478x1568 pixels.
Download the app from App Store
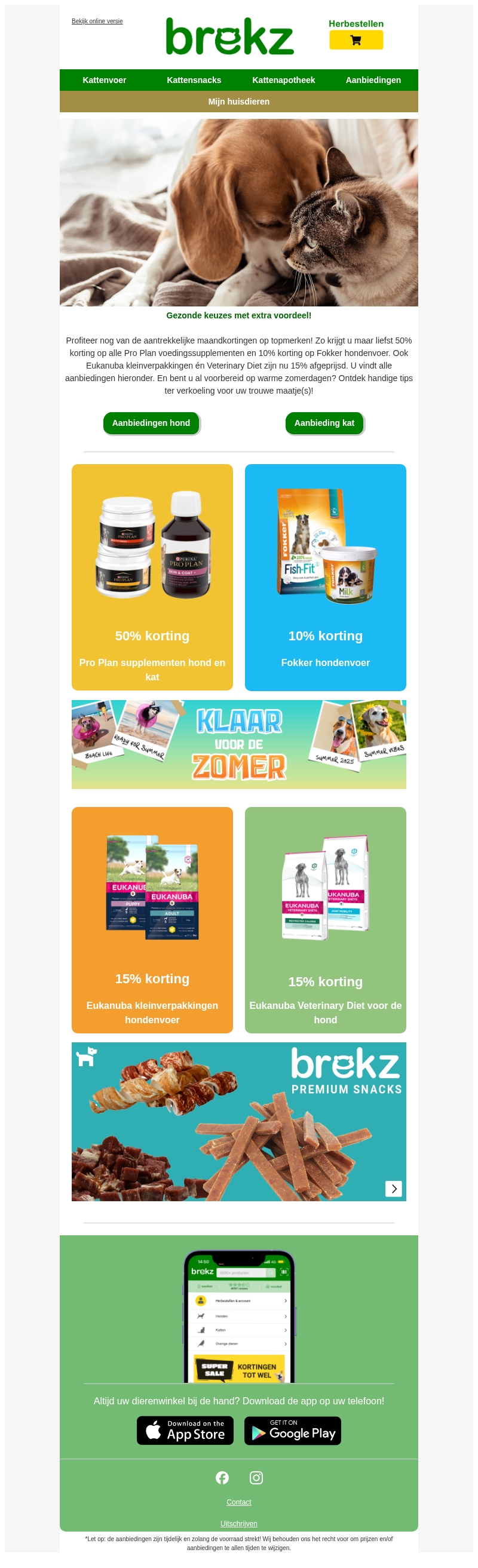click(x=185, y=1431)
